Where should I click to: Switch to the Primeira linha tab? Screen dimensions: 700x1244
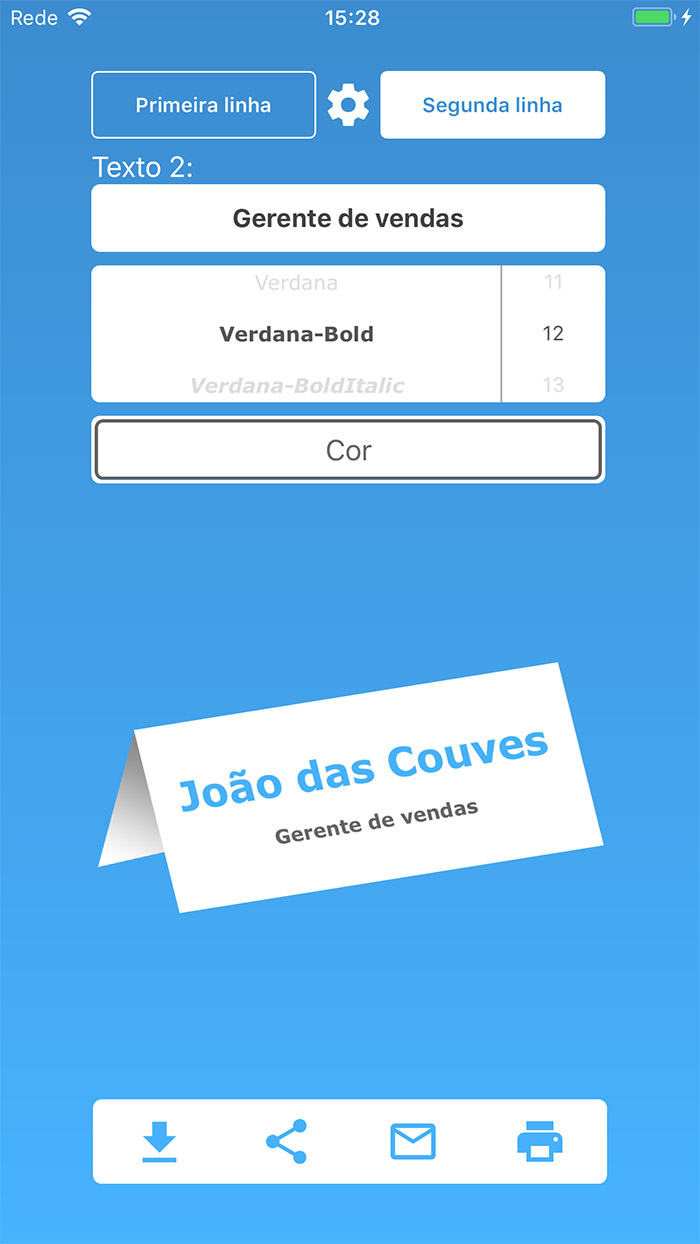click(203, 105)
